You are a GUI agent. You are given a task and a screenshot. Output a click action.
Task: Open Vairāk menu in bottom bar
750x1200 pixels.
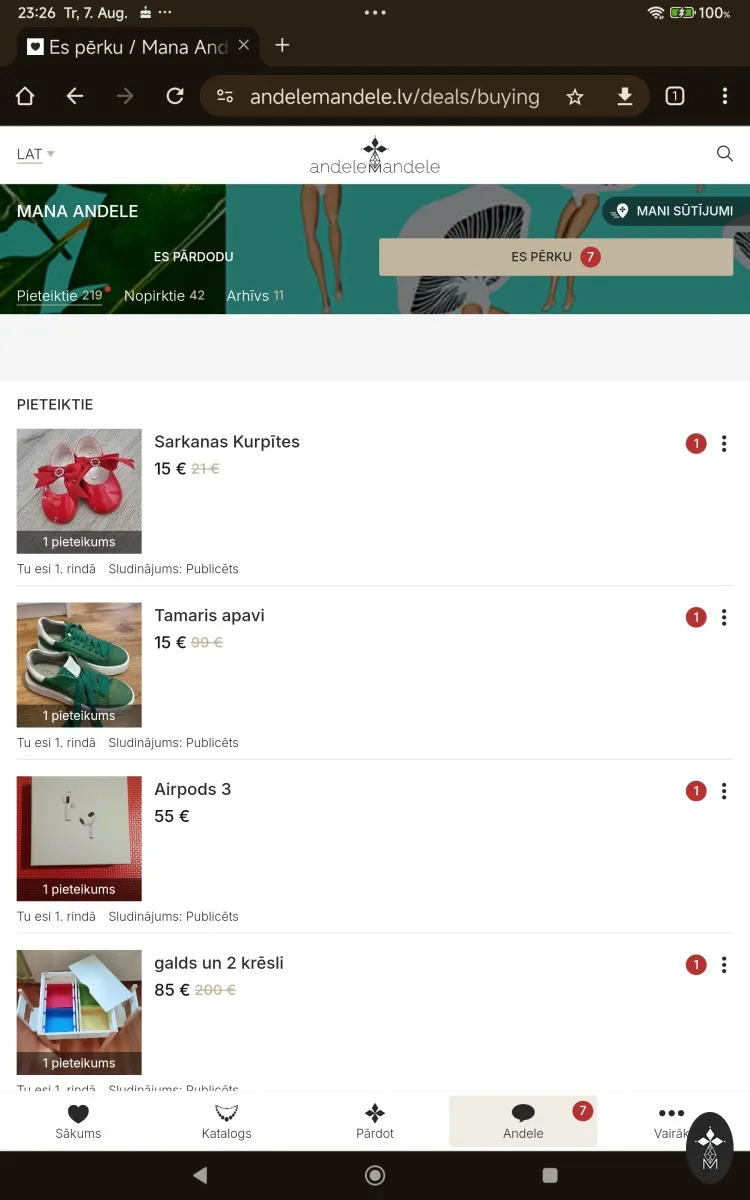[x=670, y=1122]
